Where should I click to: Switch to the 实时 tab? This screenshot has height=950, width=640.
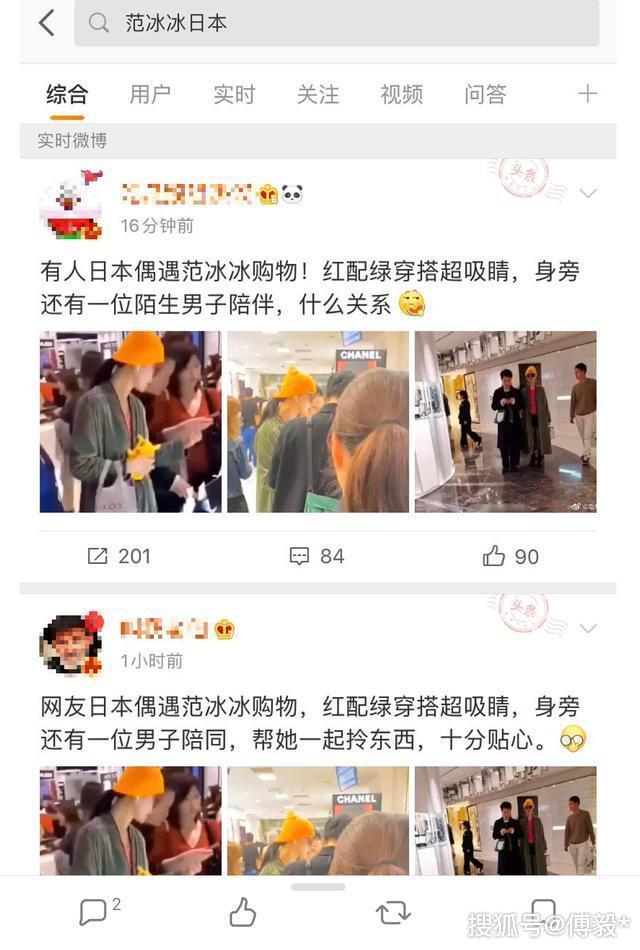[234, 95]
